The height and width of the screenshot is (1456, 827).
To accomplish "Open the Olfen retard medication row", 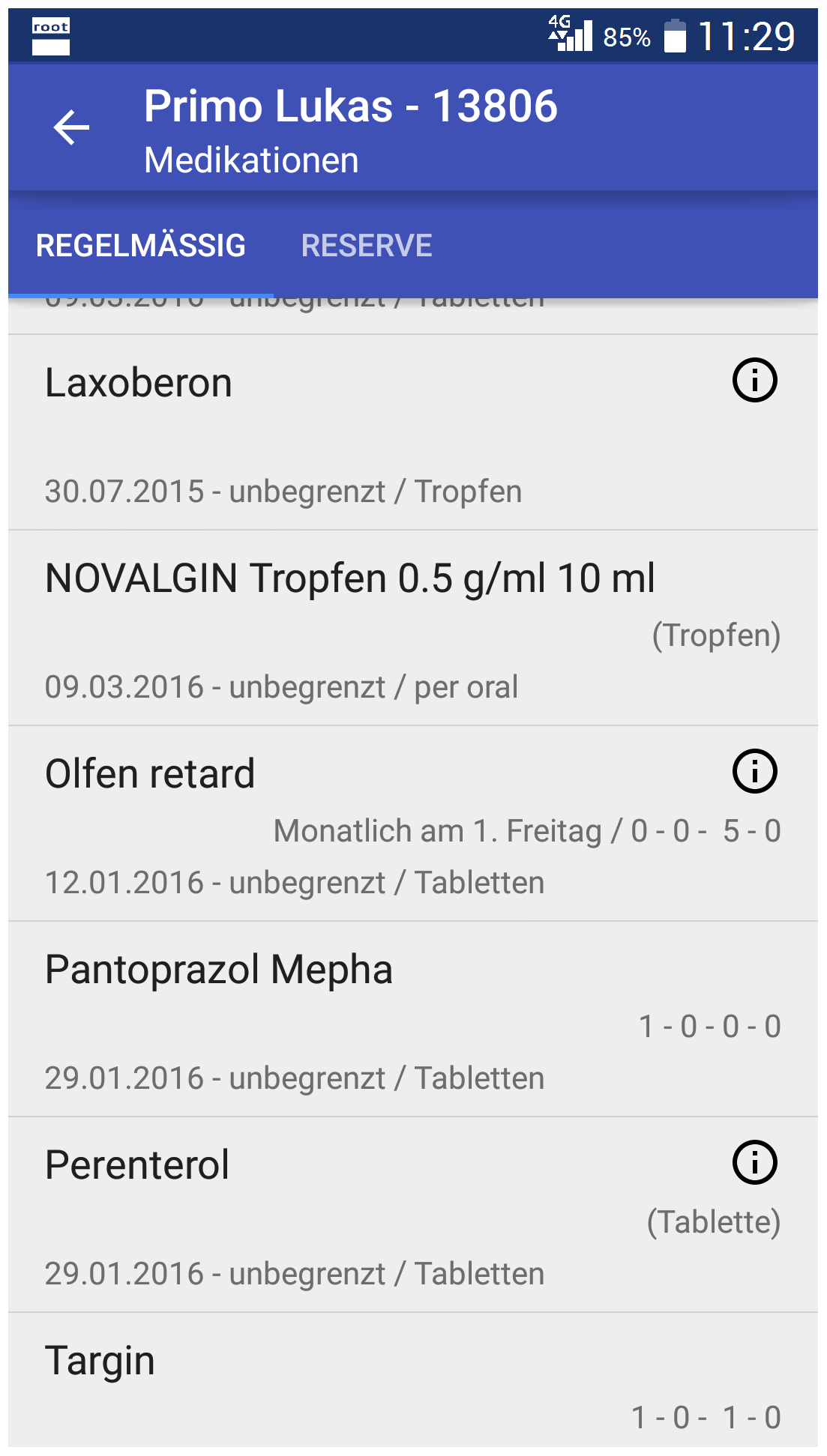I will (x=413, y=824).
